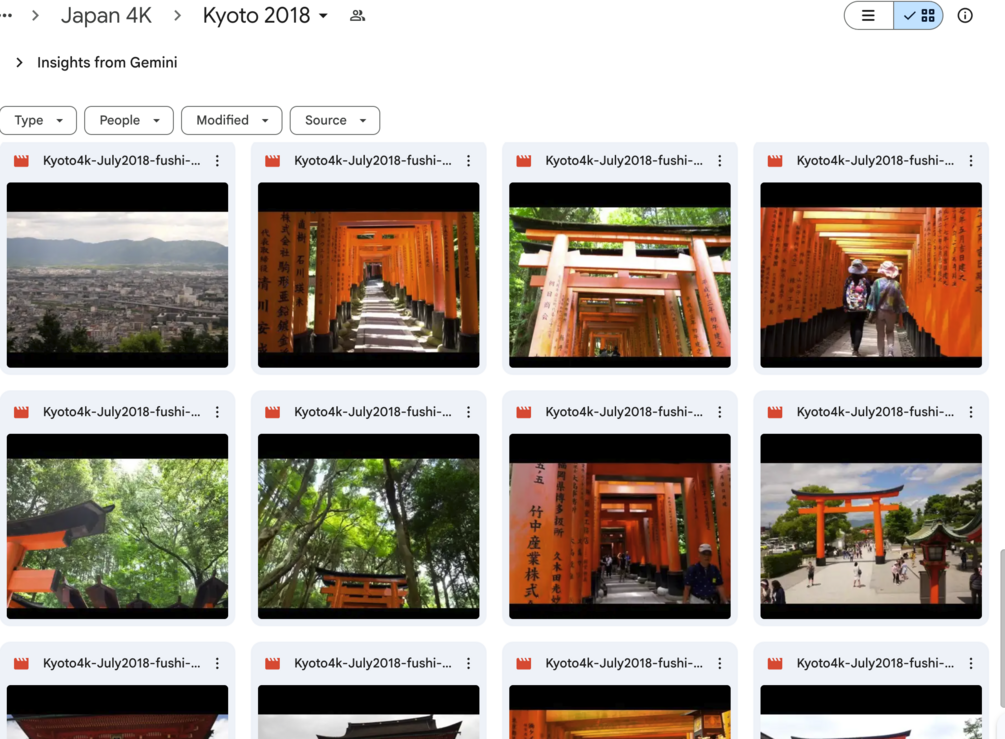Open the video of two hikers in torii tunnel
This screenshot has width=1005, height=739.
871,275
